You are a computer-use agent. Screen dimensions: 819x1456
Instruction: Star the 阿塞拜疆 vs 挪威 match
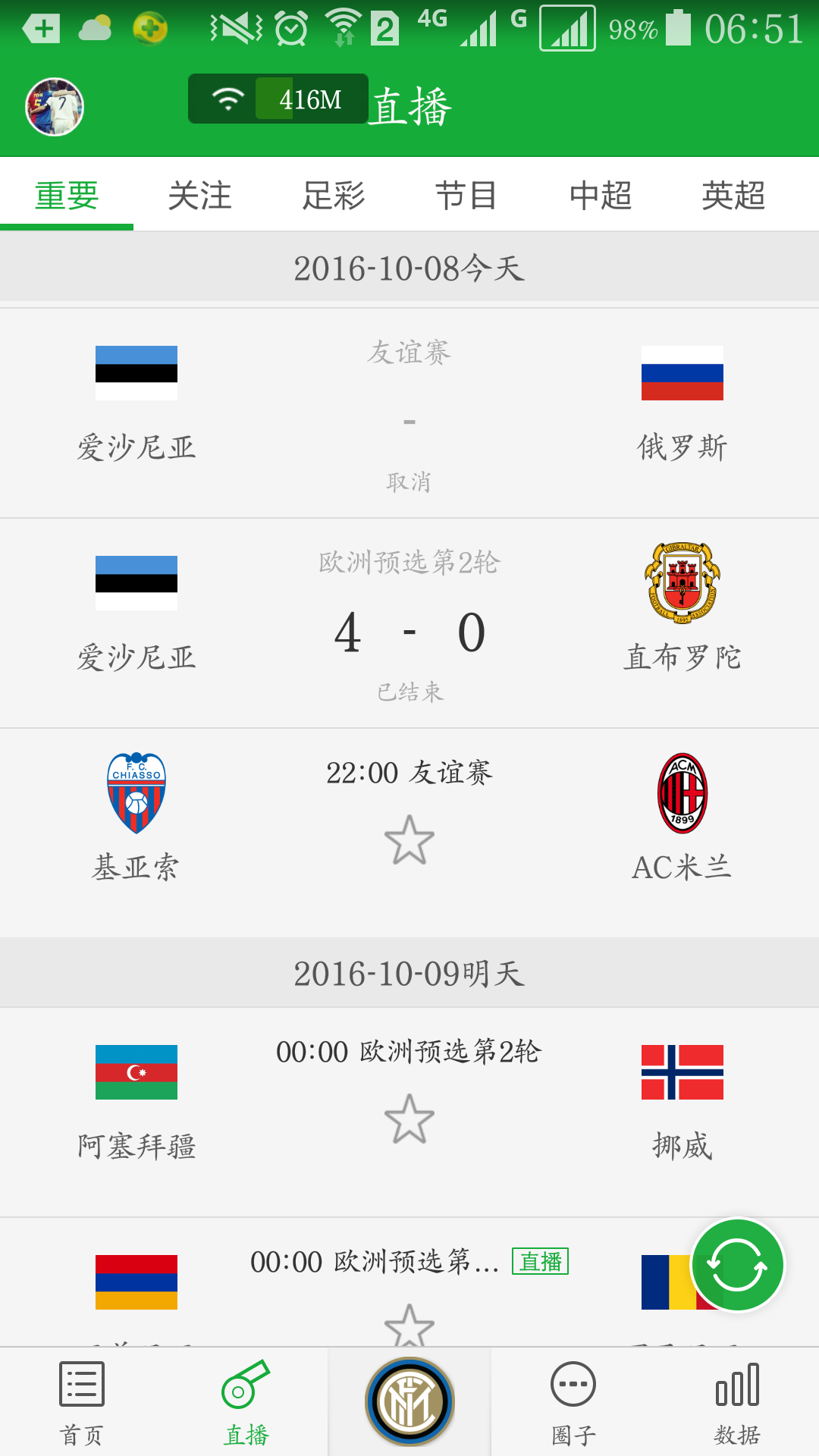tap(409, 1119)
